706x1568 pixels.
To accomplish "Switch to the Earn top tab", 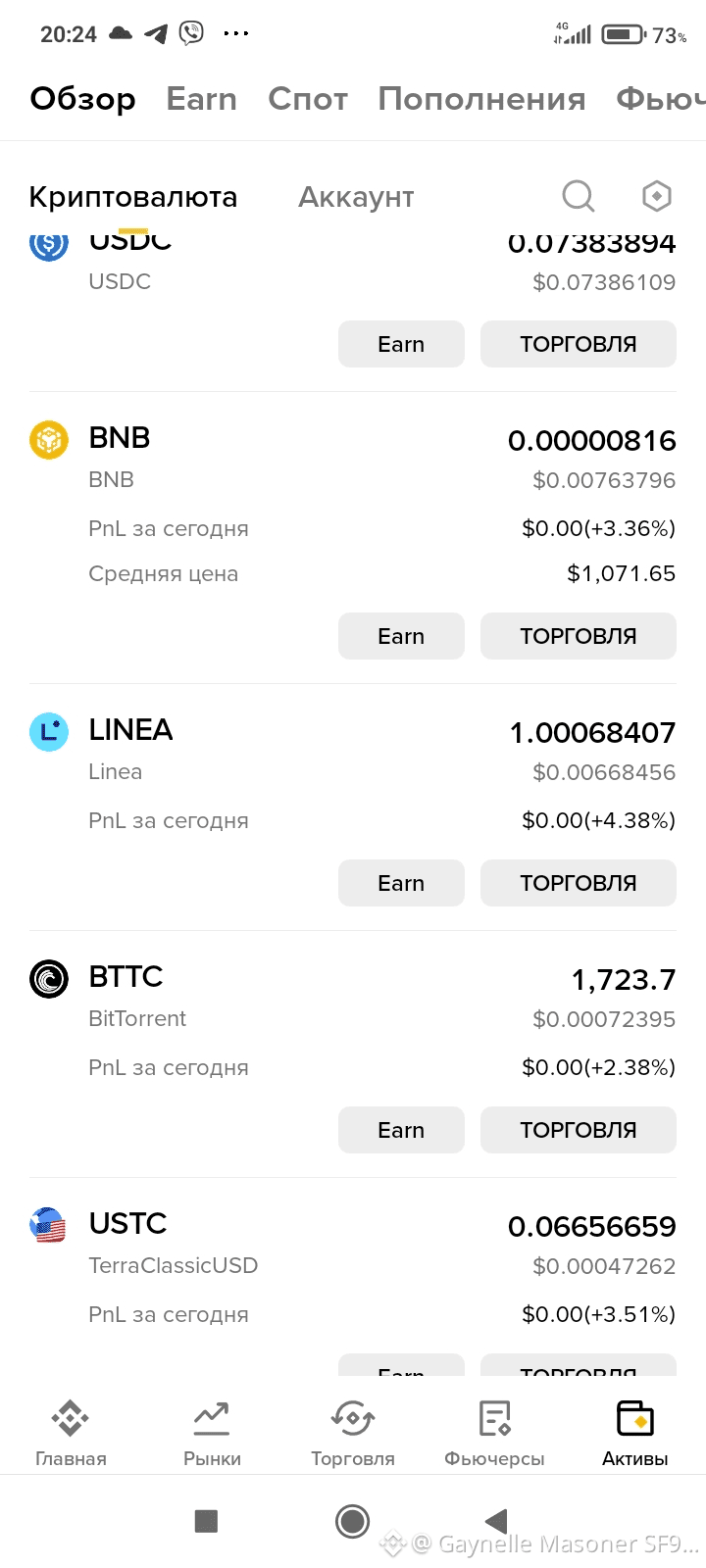I will point(201,99).
